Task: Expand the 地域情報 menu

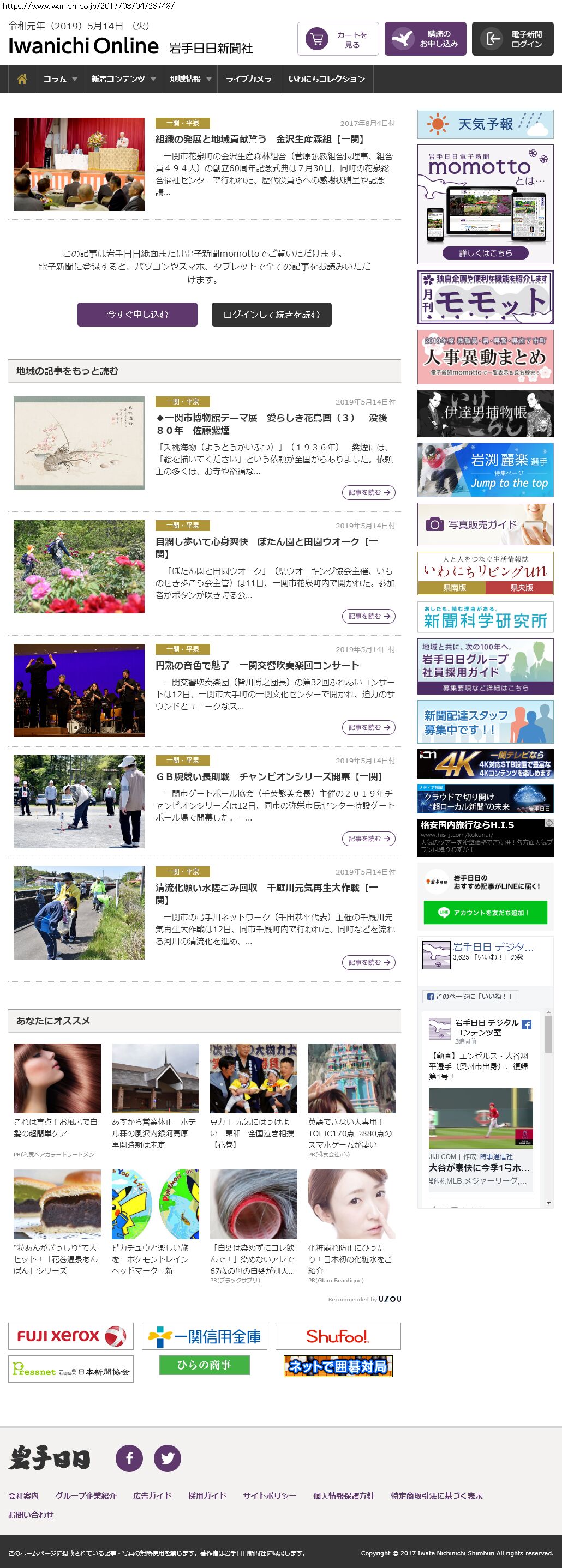Action: coord(190,79)
